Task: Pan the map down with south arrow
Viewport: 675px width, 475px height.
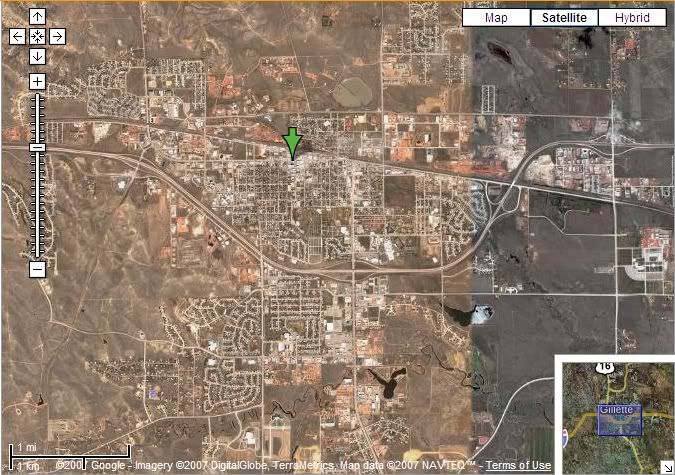Action: (37, 56)
